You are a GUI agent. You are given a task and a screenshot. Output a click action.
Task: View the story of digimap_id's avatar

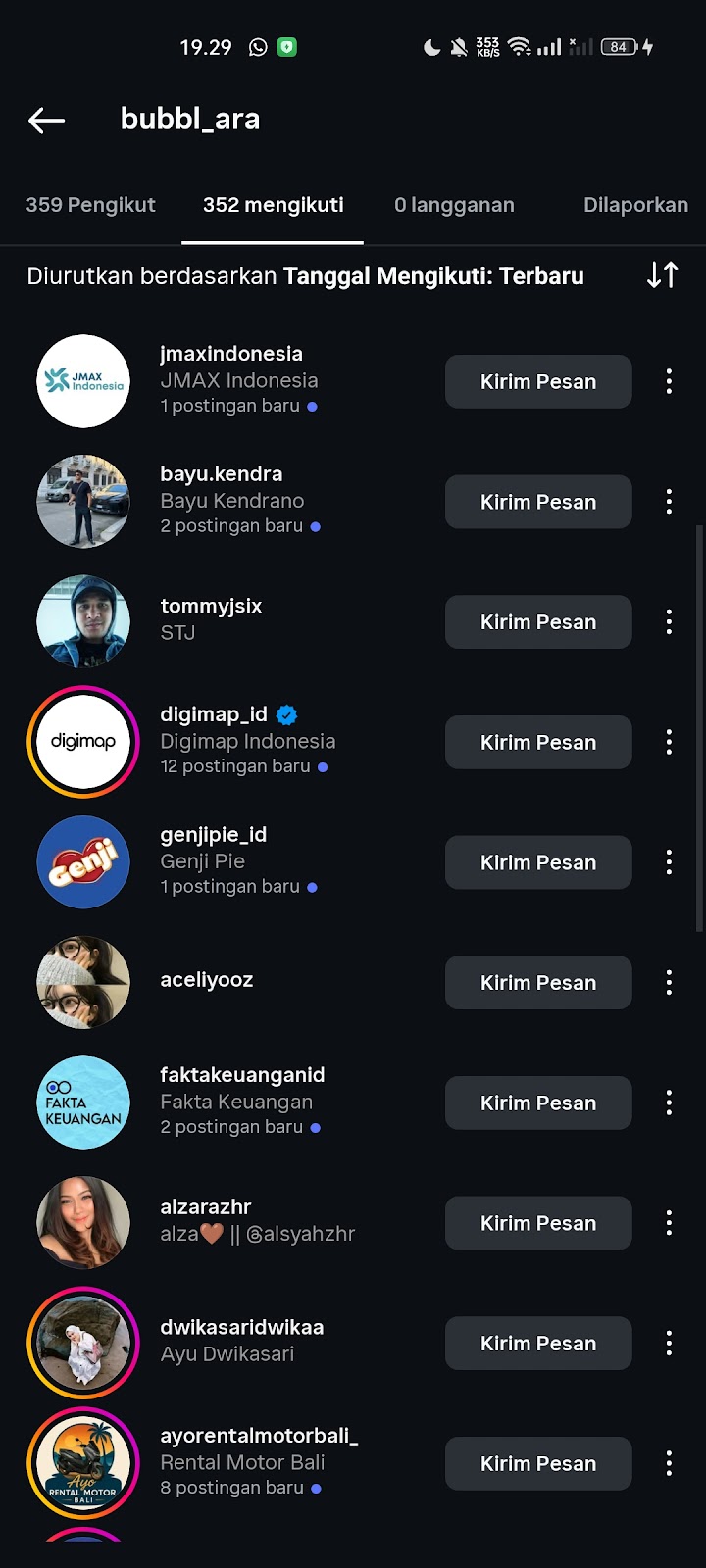tap(83, 742)
